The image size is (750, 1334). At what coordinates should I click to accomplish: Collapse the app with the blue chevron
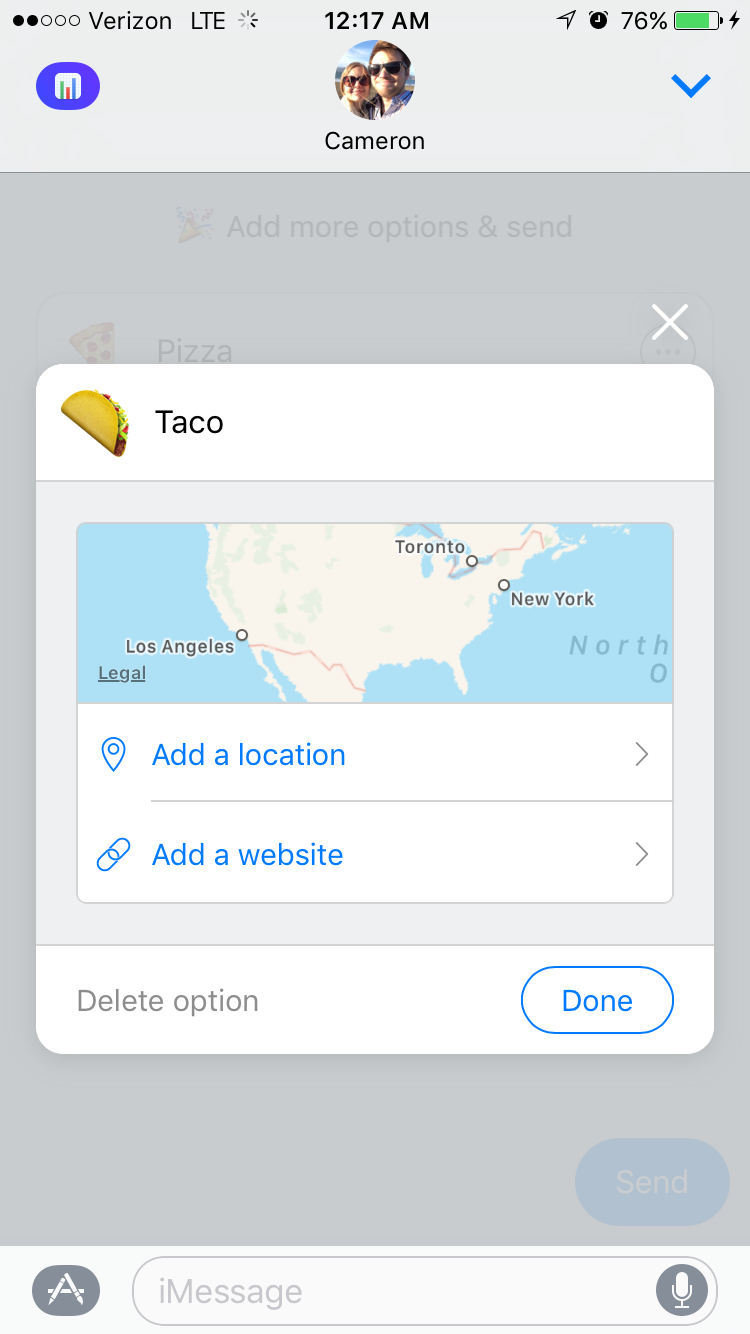[x=690, y=86]
